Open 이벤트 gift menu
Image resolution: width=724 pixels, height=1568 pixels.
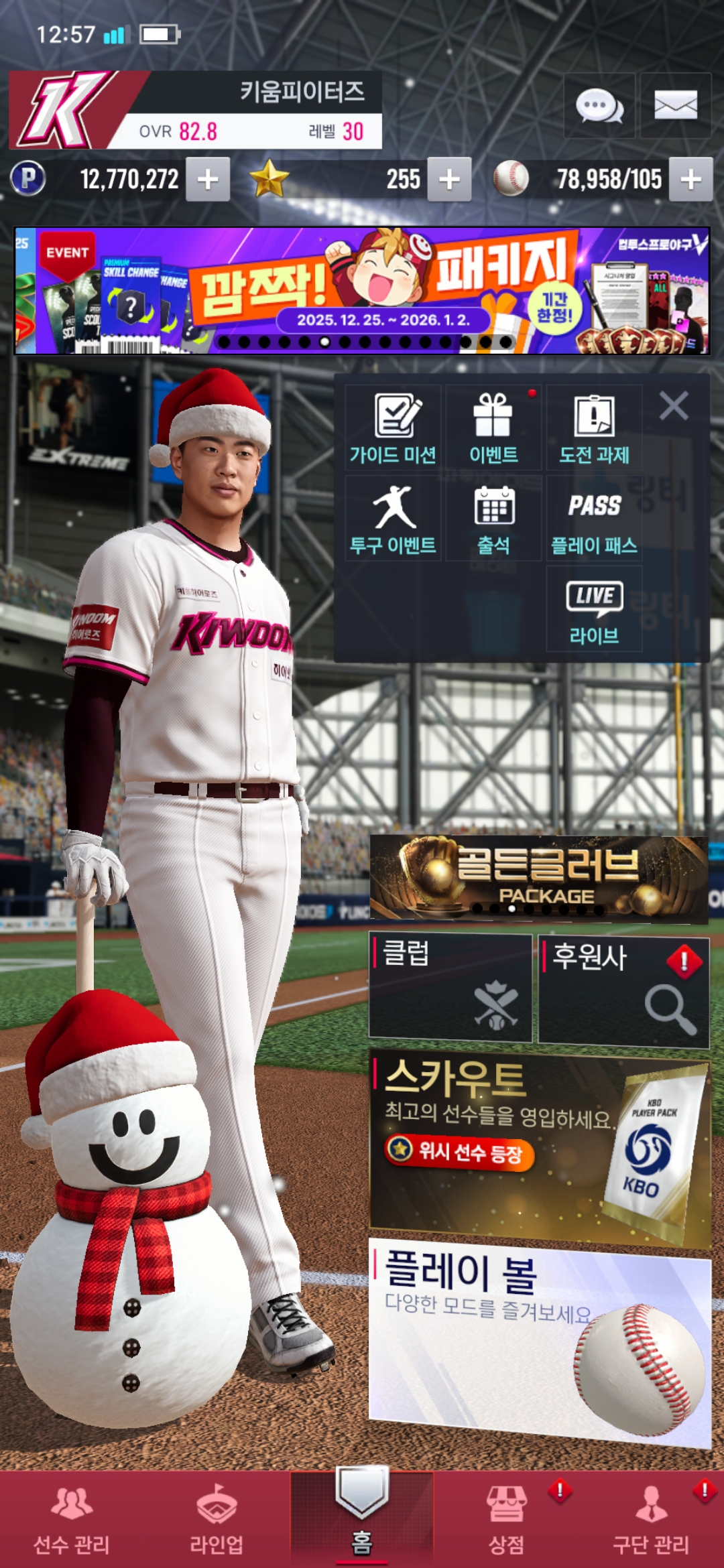coord(493,428)
